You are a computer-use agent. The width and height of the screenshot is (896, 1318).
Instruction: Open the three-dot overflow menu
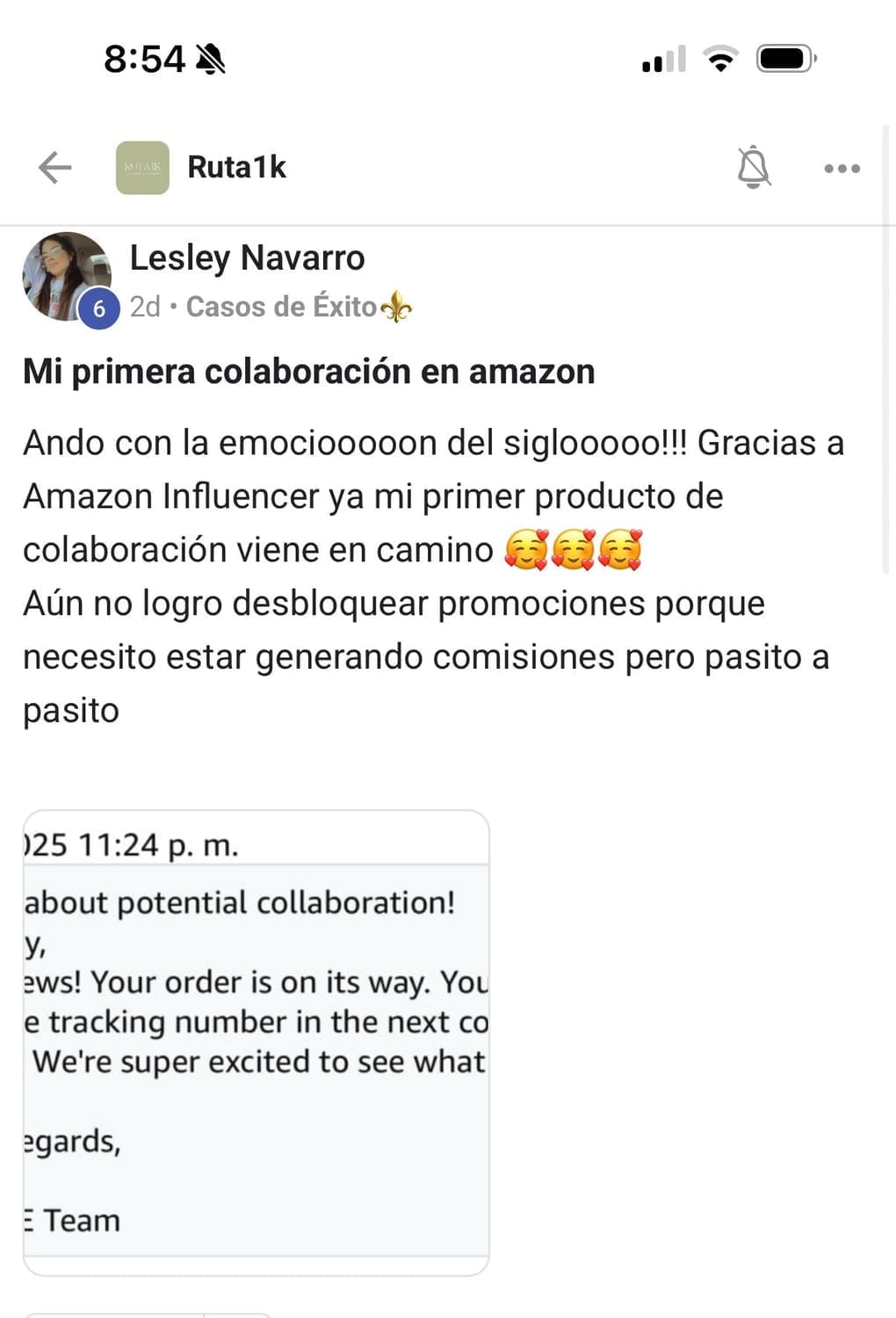(842, 168)
